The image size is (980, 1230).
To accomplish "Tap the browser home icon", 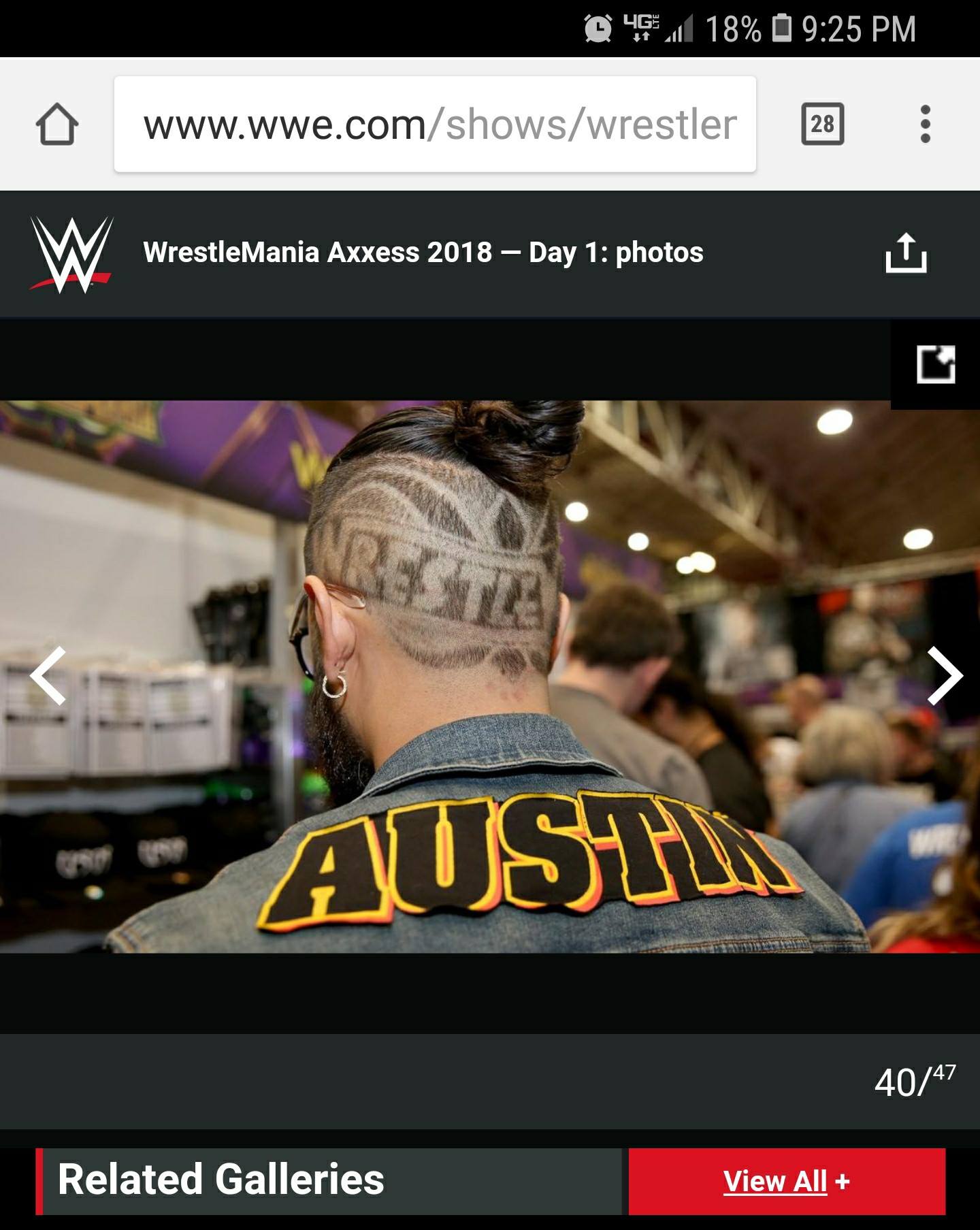I will point(56,124).
